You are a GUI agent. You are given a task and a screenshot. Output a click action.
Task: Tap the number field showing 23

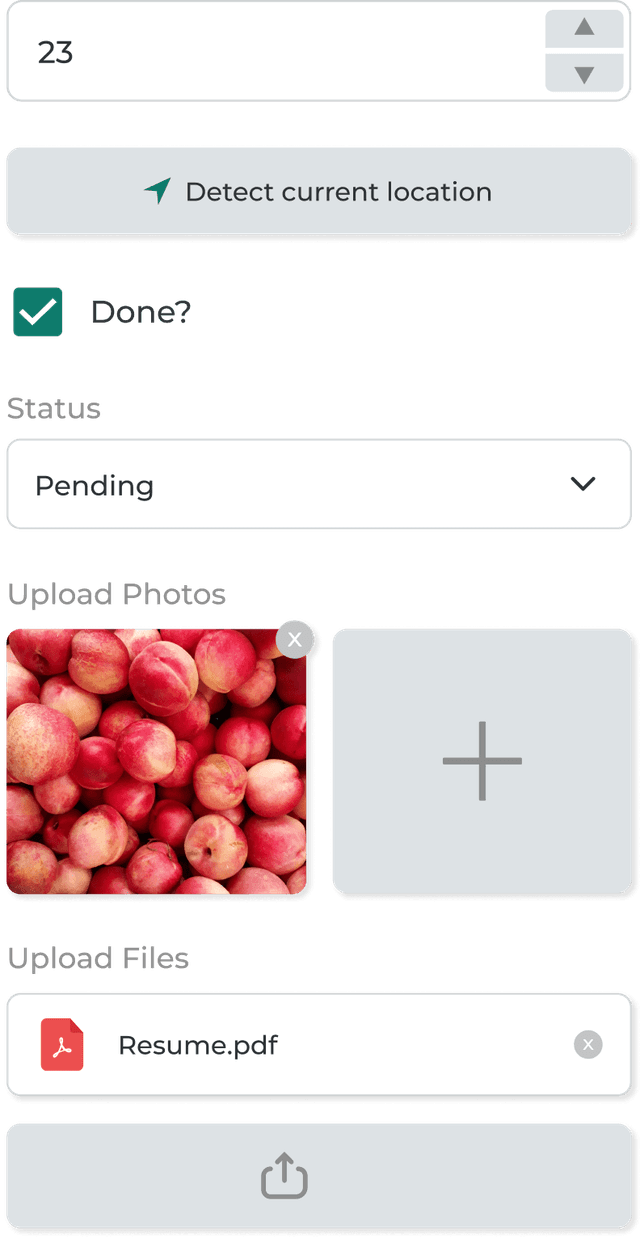pos(270,52)
